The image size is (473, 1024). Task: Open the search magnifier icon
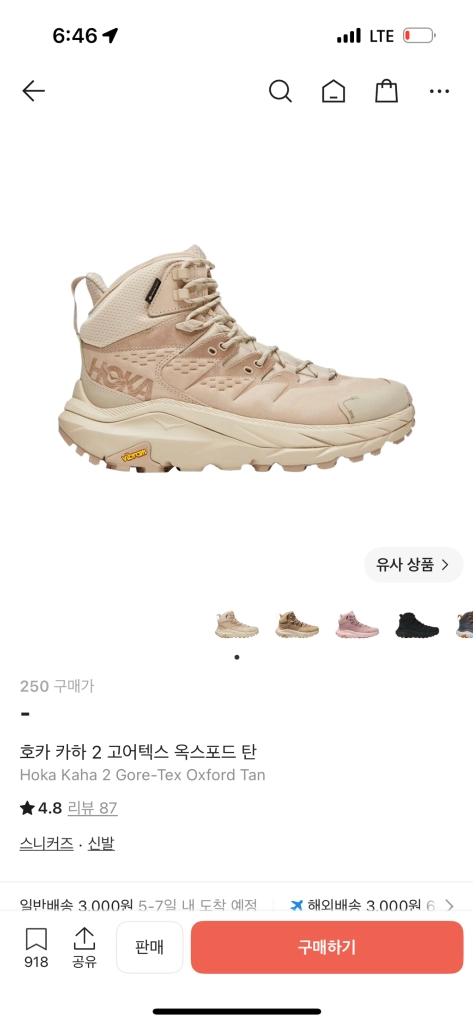pos(280,91)
